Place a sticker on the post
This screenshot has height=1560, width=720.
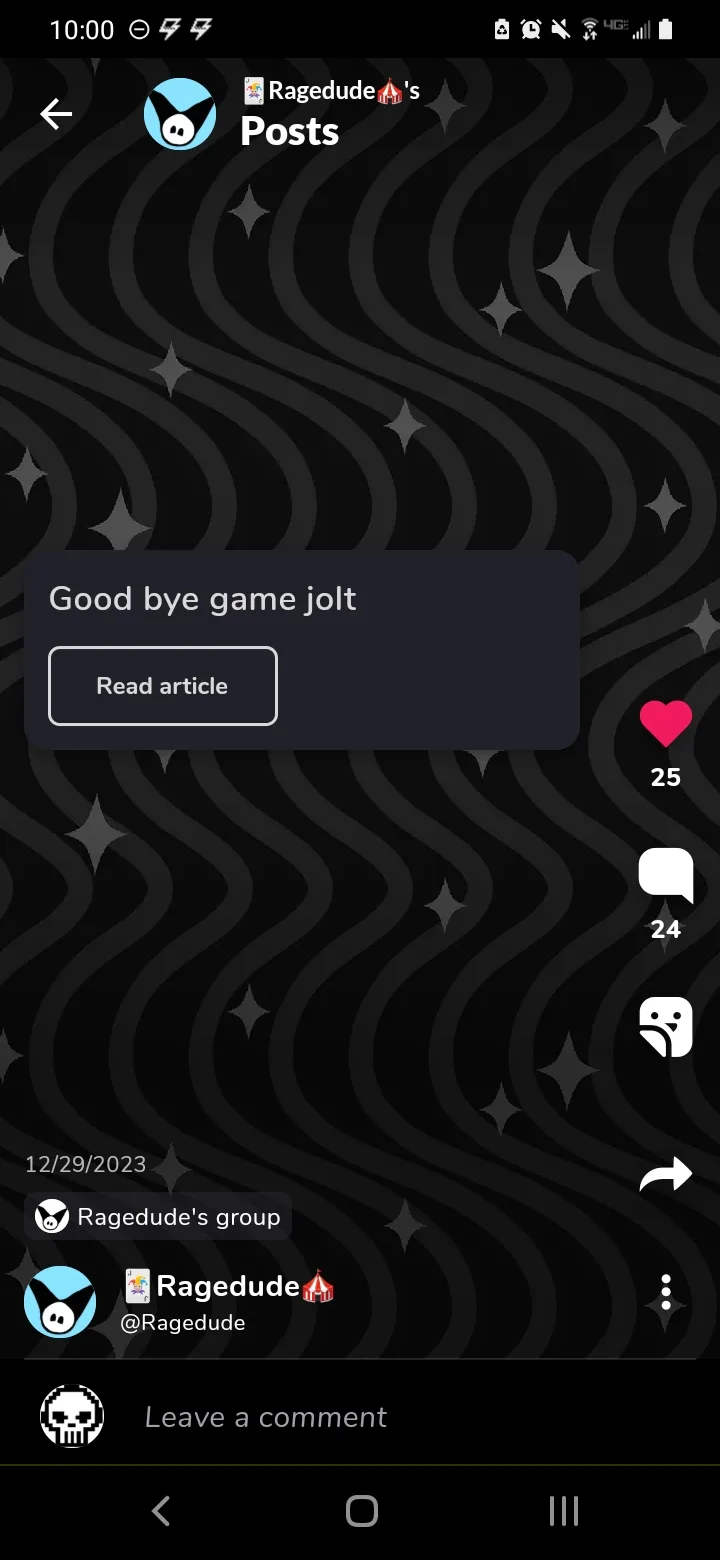click(x=665, y=1027)
